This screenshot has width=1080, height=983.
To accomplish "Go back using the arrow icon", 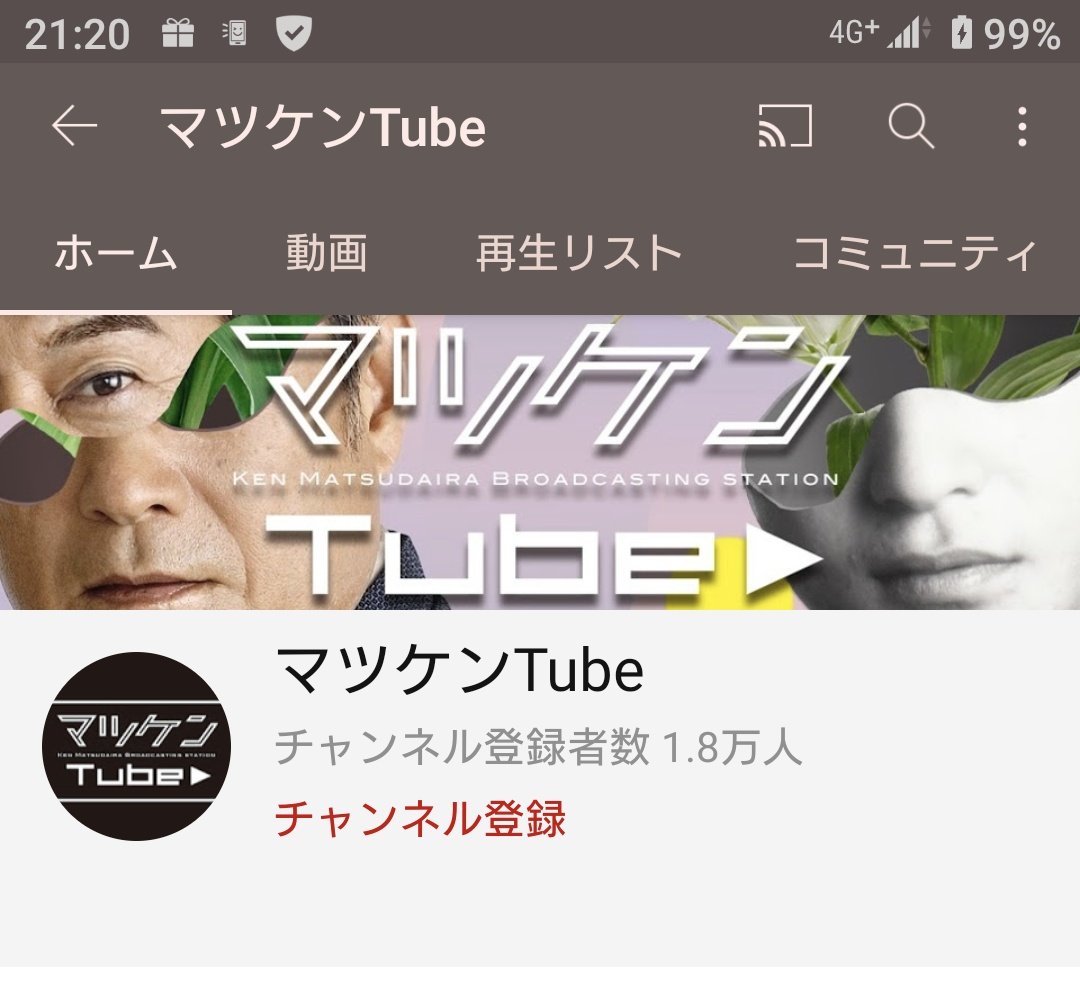I will coord(75,127).
